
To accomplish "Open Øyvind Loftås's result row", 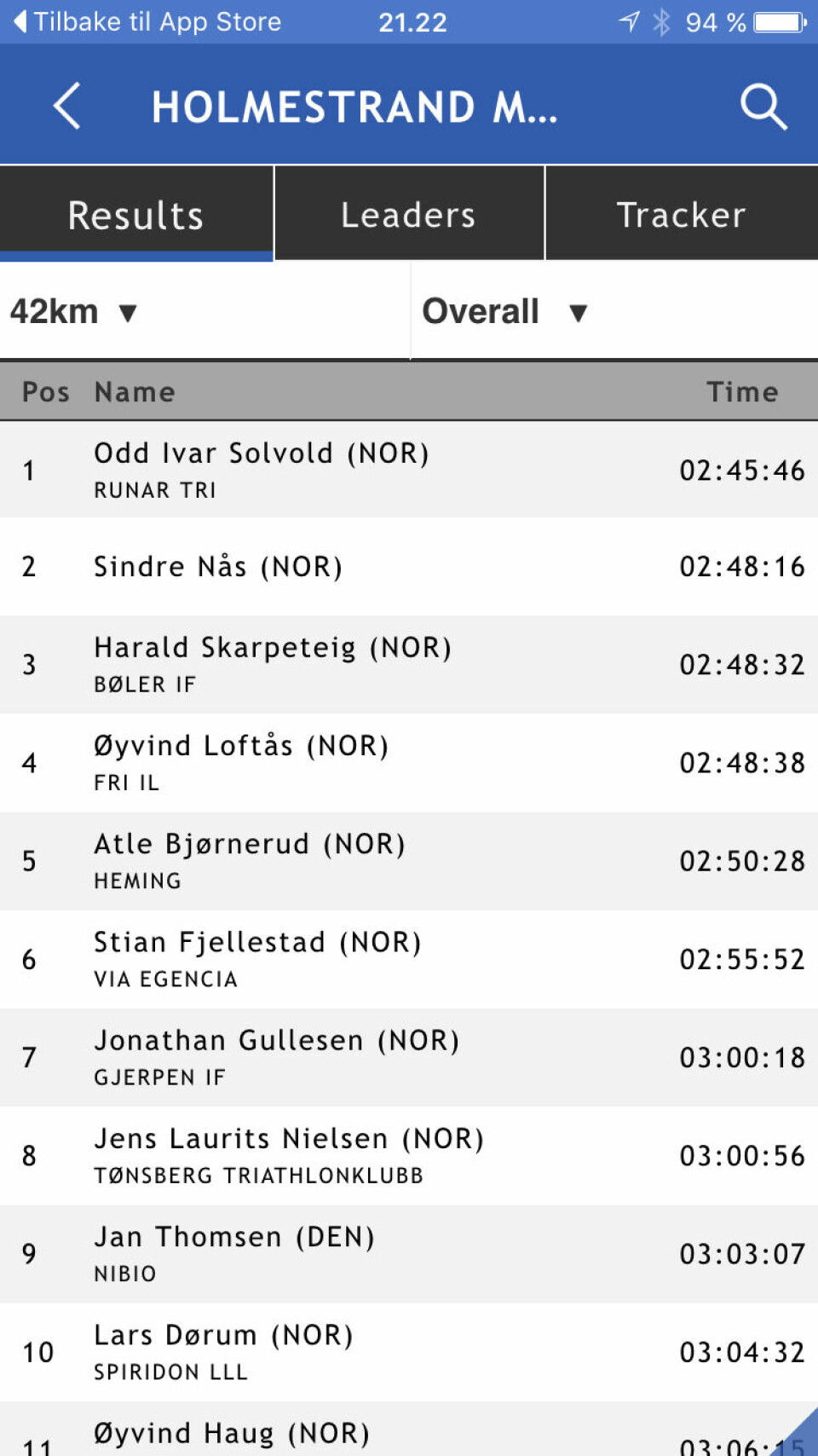I will 407,762.
